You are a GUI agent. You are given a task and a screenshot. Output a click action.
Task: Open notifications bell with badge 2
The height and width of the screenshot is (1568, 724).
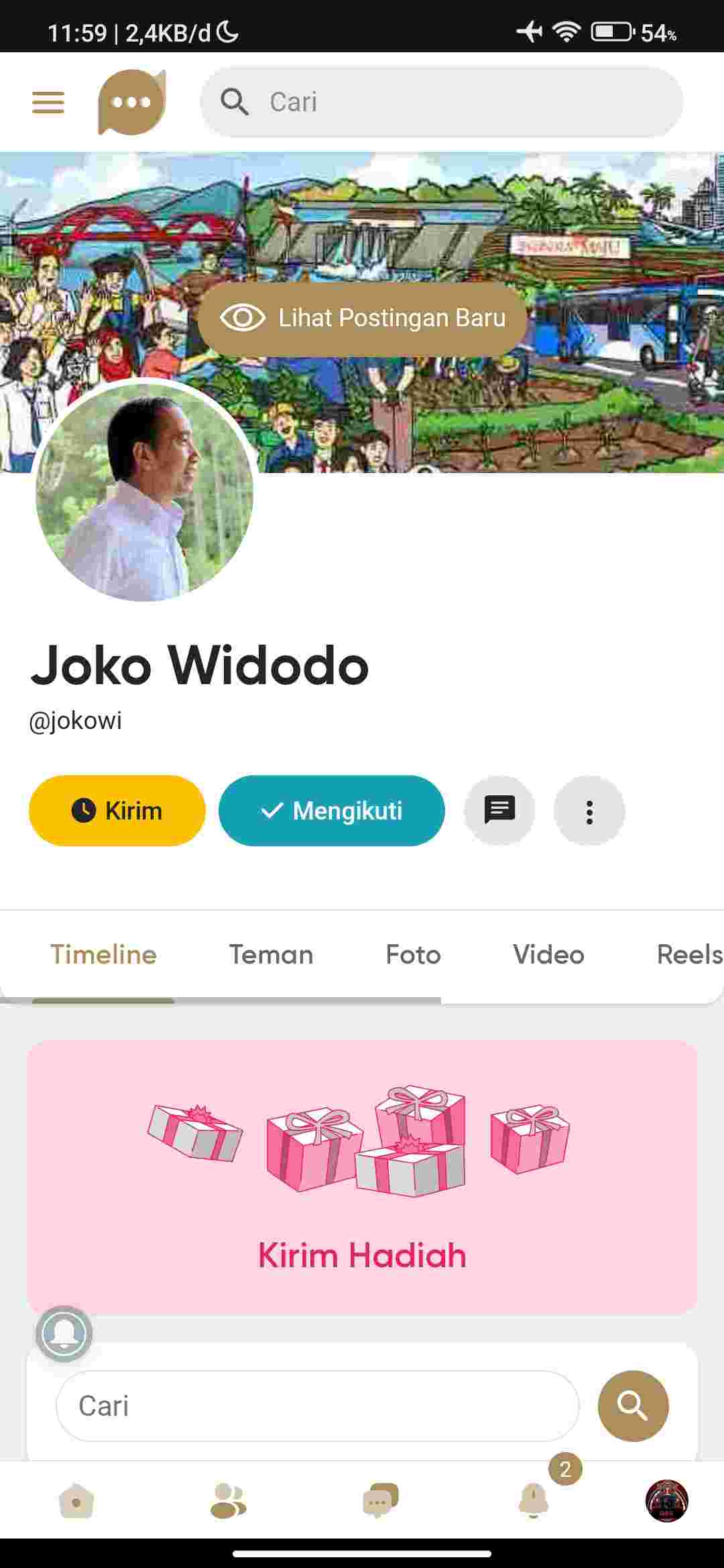tap(534, 1500)
